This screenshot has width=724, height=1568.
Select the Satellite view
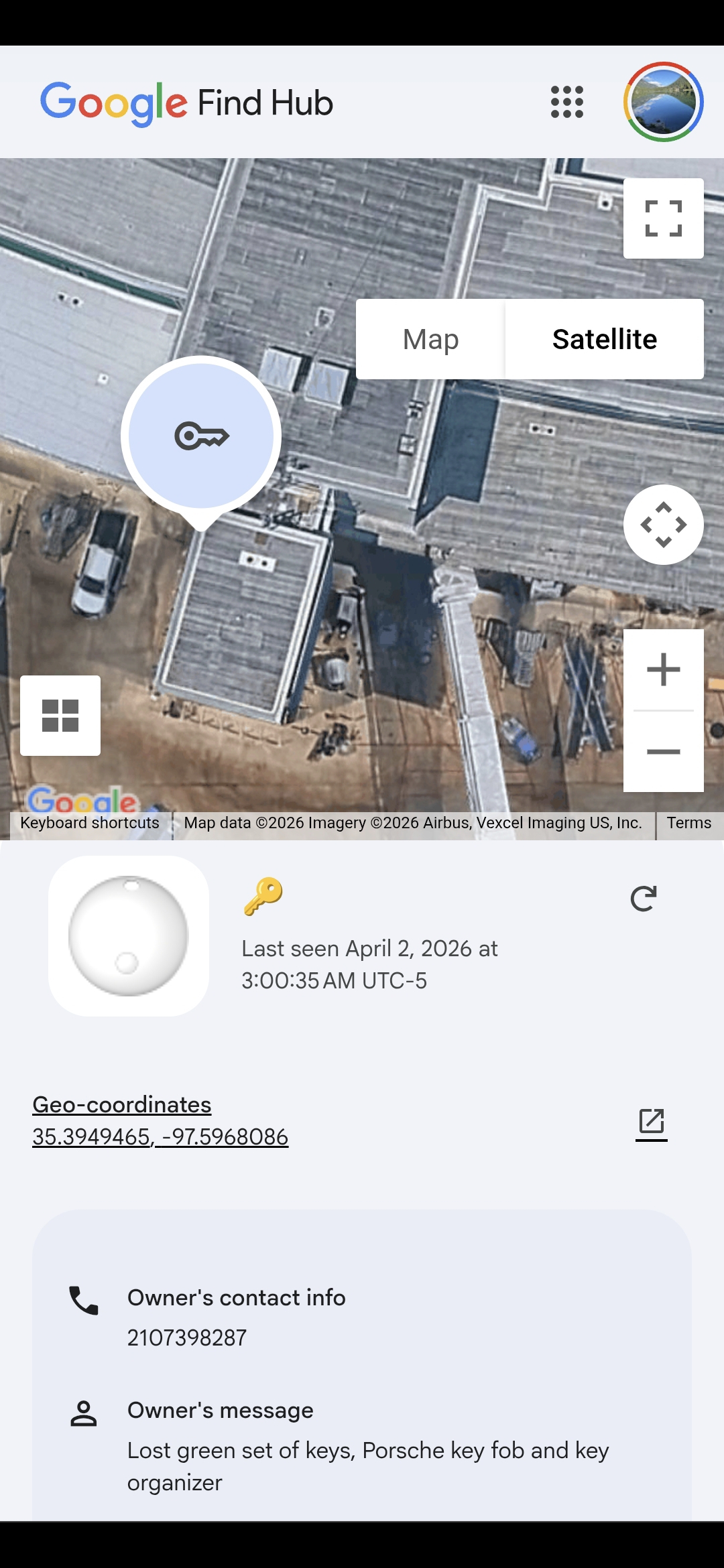click(604, 339)
